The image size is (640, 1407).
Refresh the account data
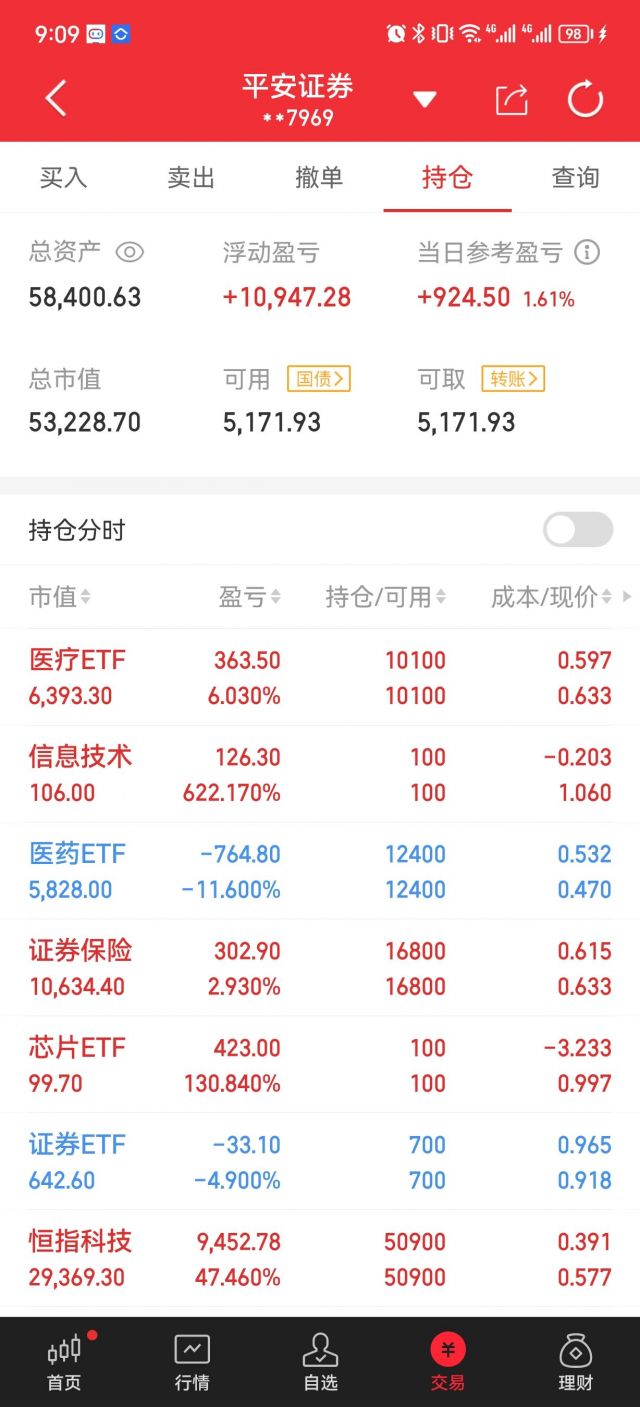click(x=585, y=99)
